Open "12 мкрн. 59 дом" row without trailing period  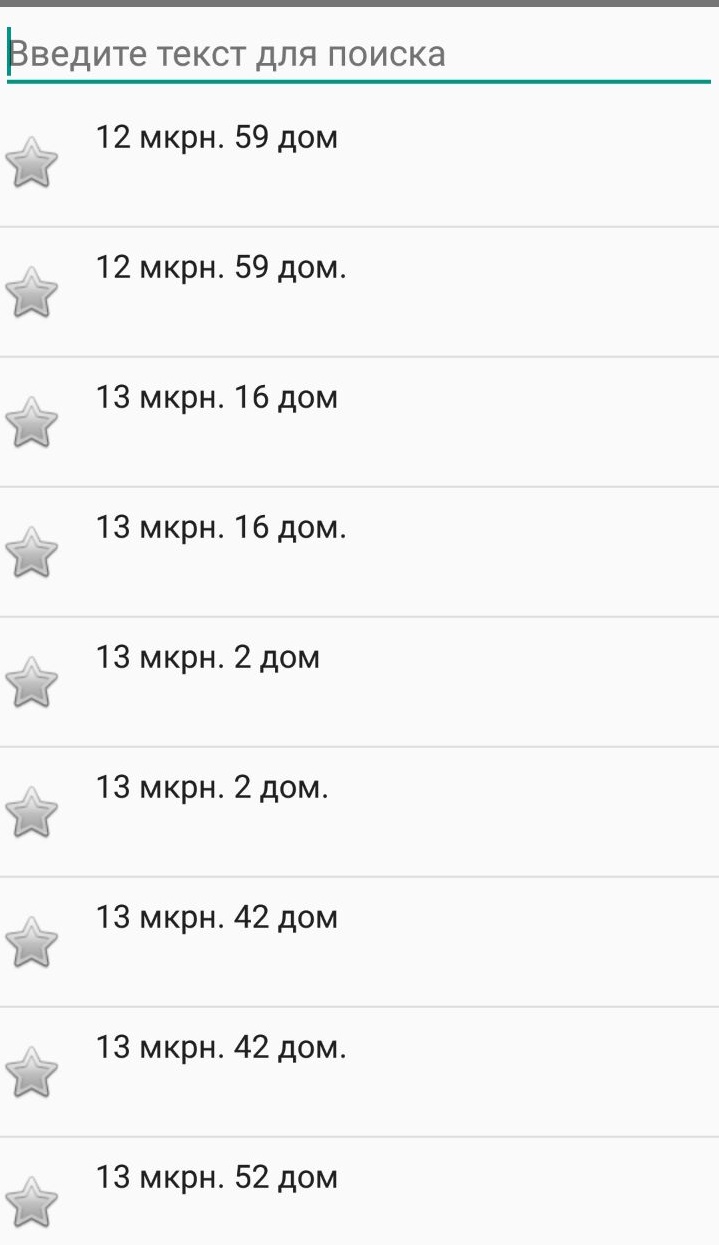pos(217,138)
